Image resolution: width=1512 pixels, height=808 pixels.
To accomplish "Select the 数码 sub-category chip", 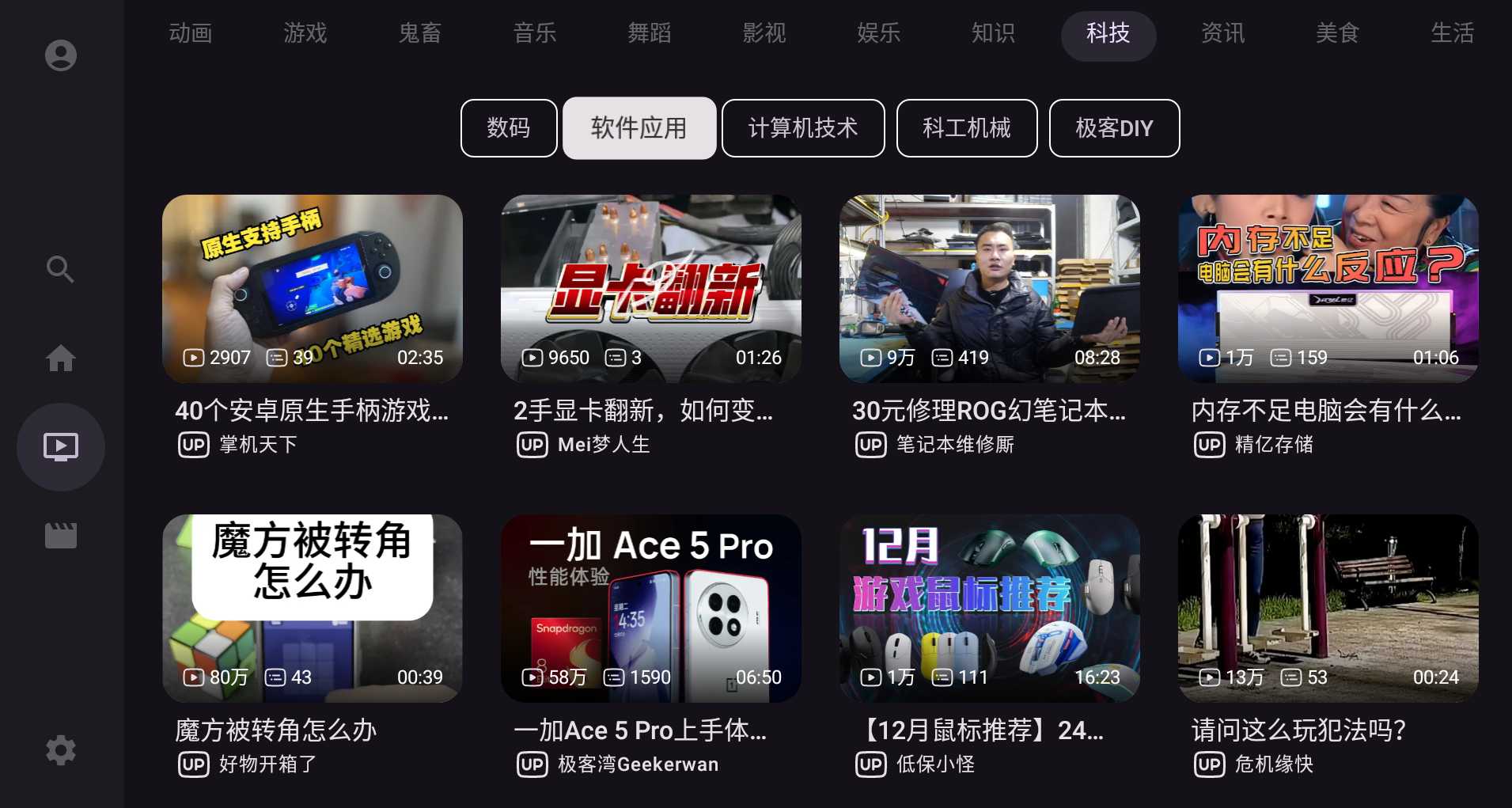I will point(509,128).
